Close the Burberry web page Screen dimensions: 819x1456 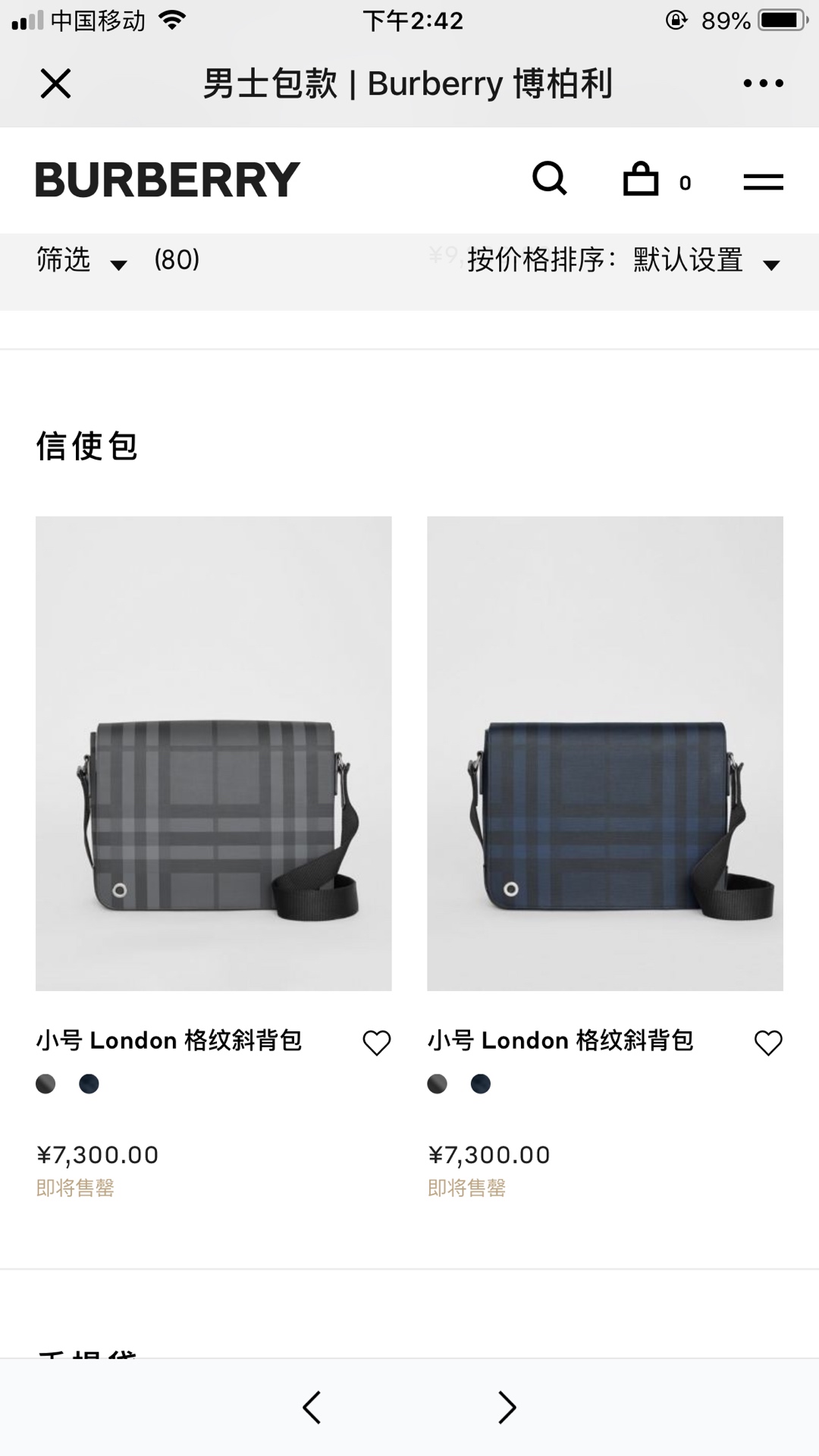tap(55, 83)
